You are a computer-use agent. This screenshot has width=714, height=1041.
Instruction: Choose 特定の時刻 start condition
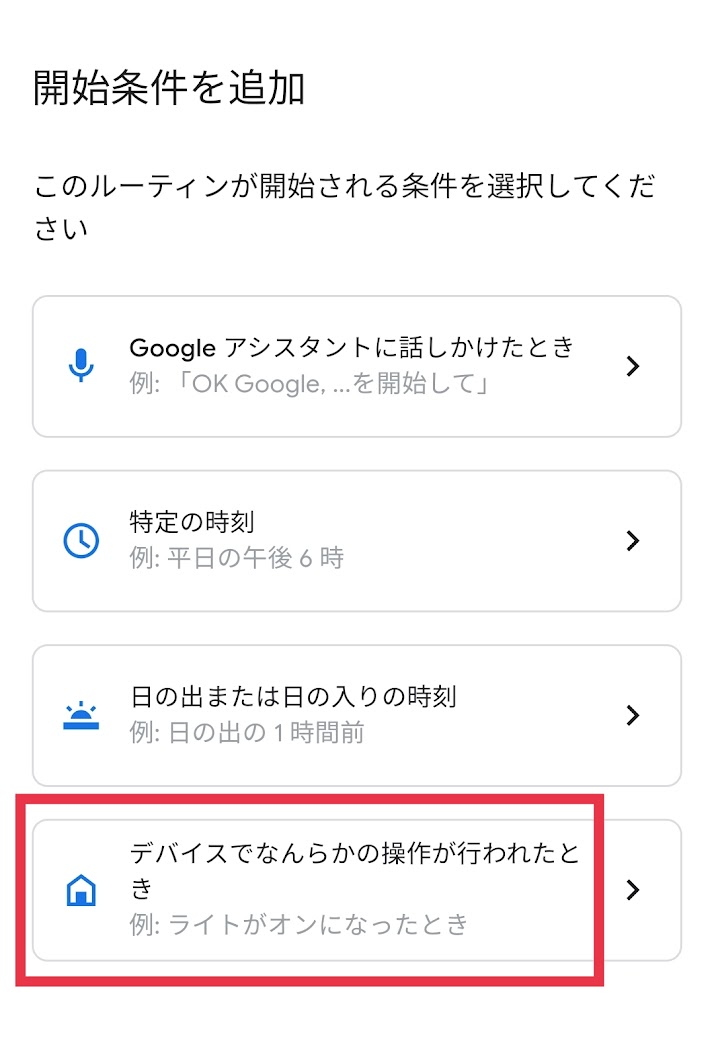[x=357, y=541]
